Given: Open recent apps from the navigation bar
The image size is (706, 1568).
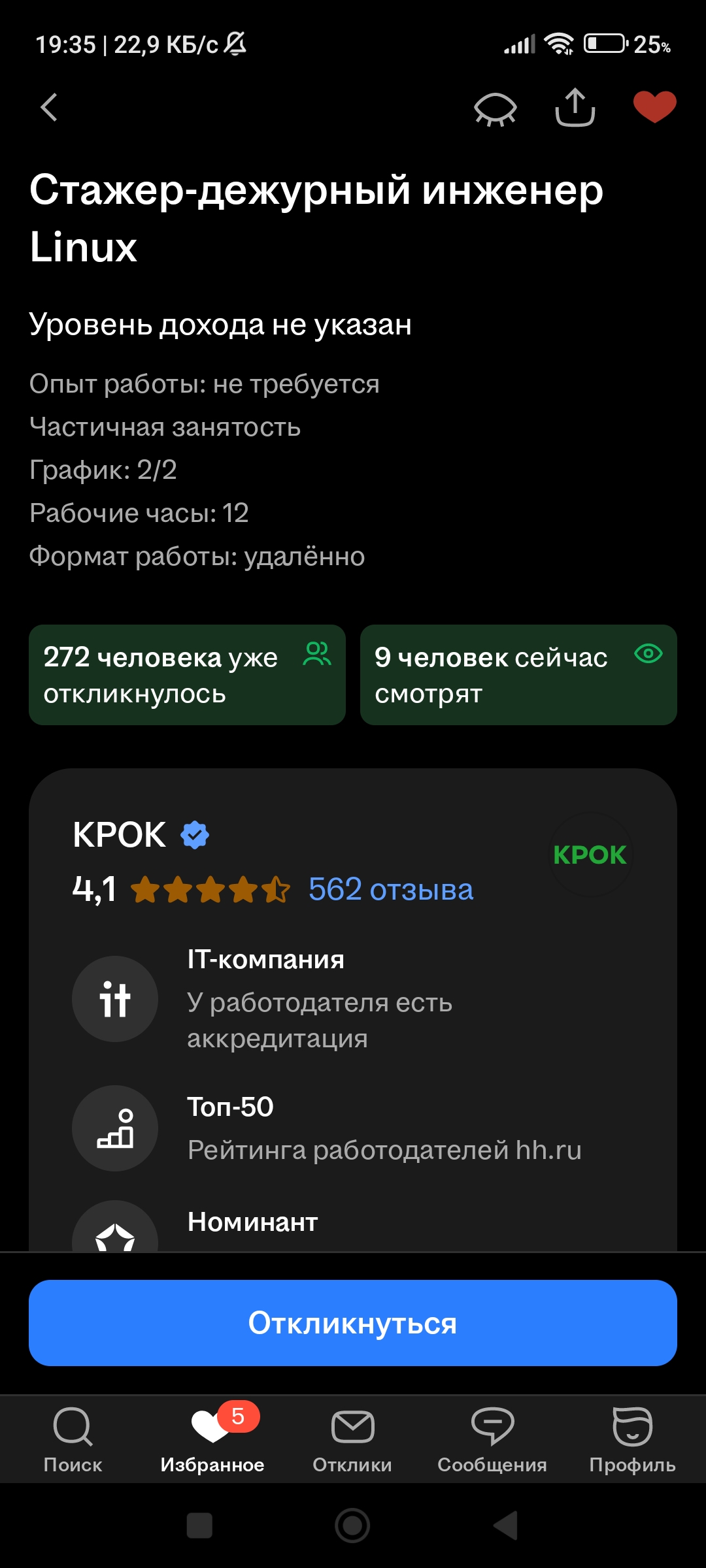Looking at the screenshot, I should [199, 1526].
